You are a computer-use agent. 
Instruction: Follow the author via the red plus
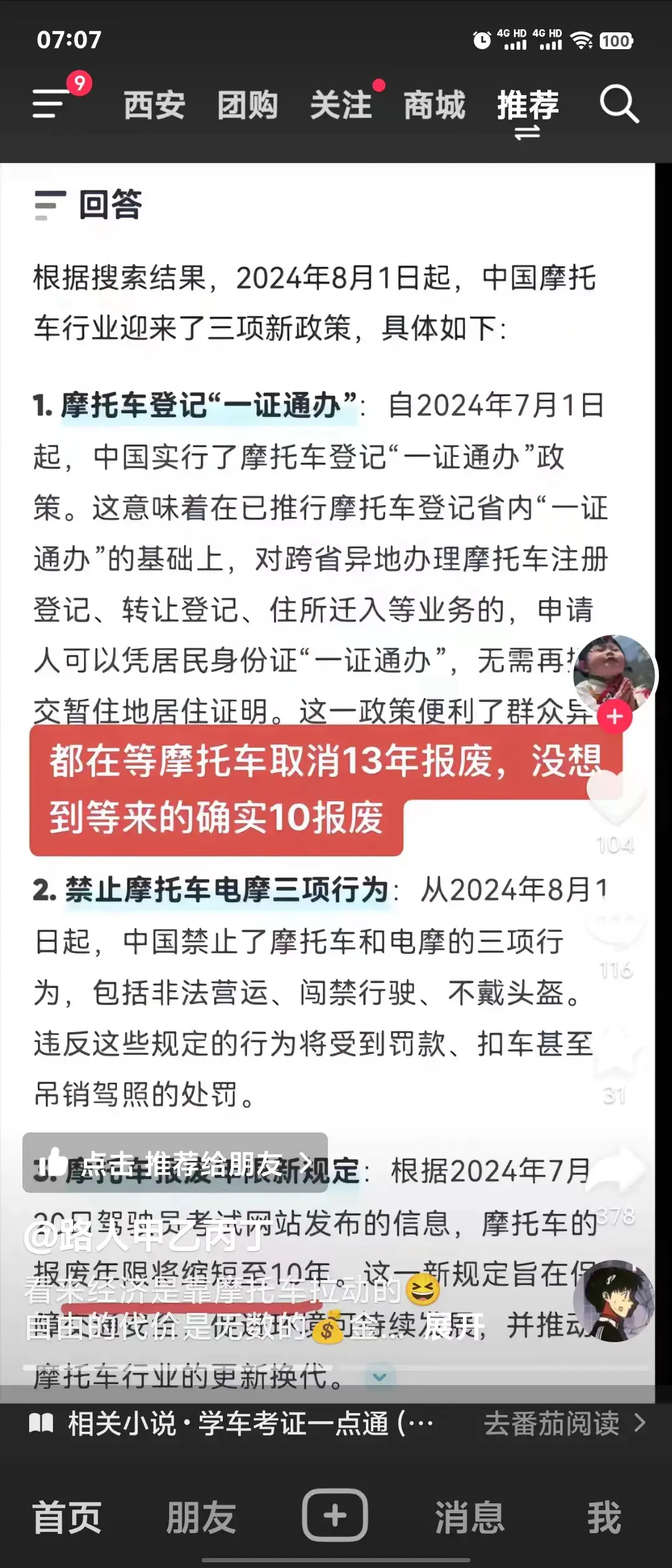click(x=615, y=717)
